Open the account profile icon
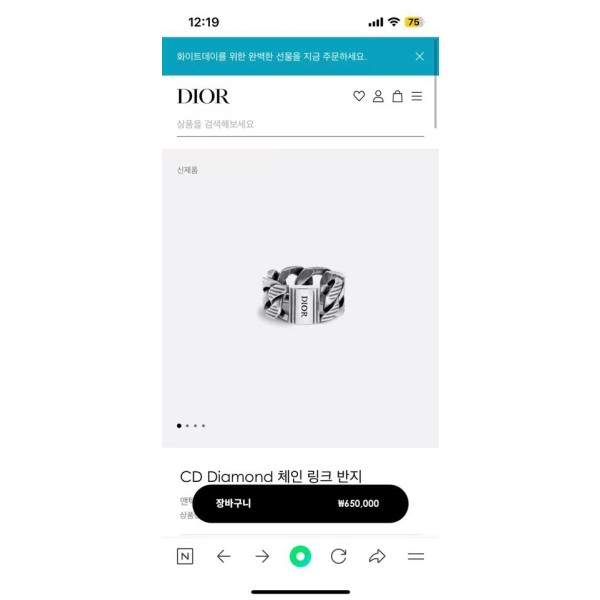 coord(378,96)
